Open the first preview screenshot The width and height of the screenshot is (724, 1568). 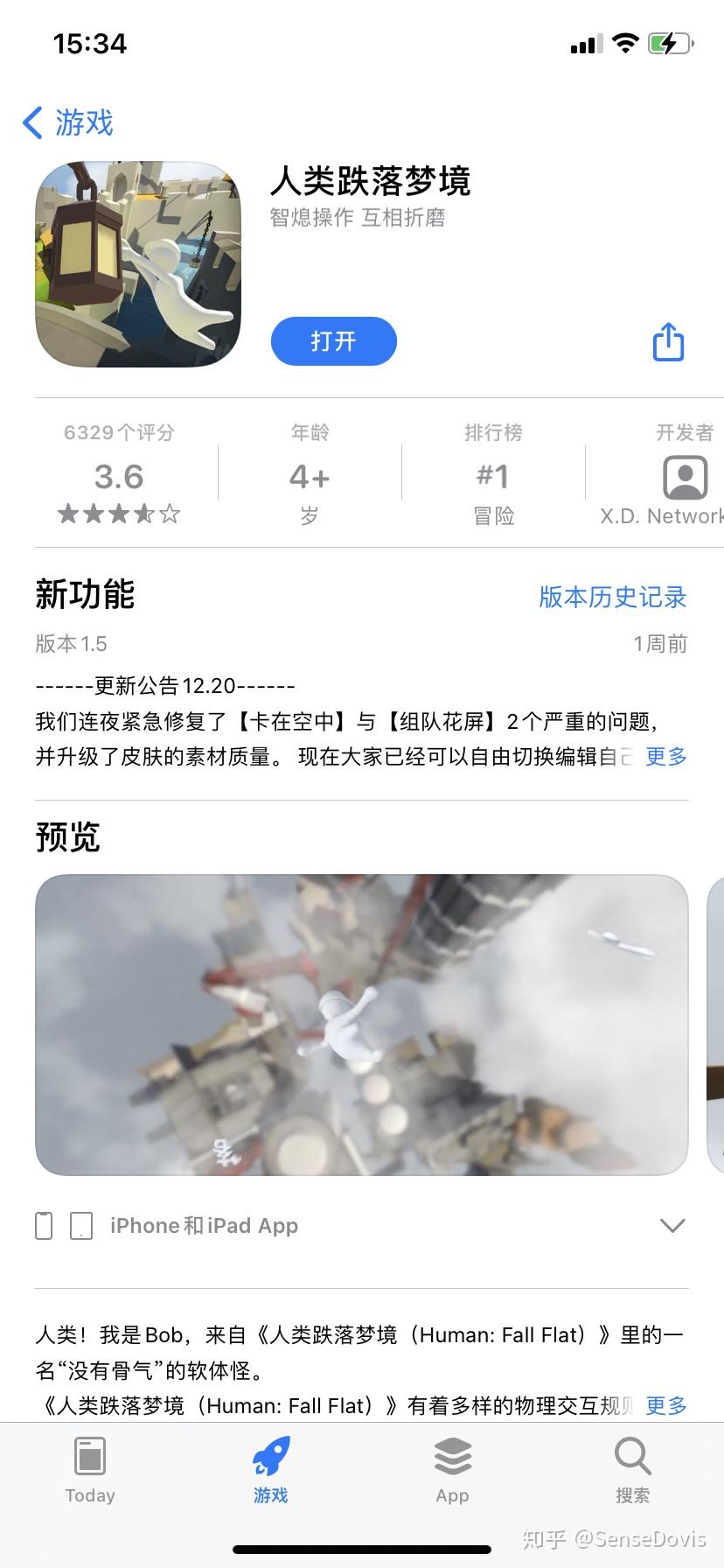362,1025
